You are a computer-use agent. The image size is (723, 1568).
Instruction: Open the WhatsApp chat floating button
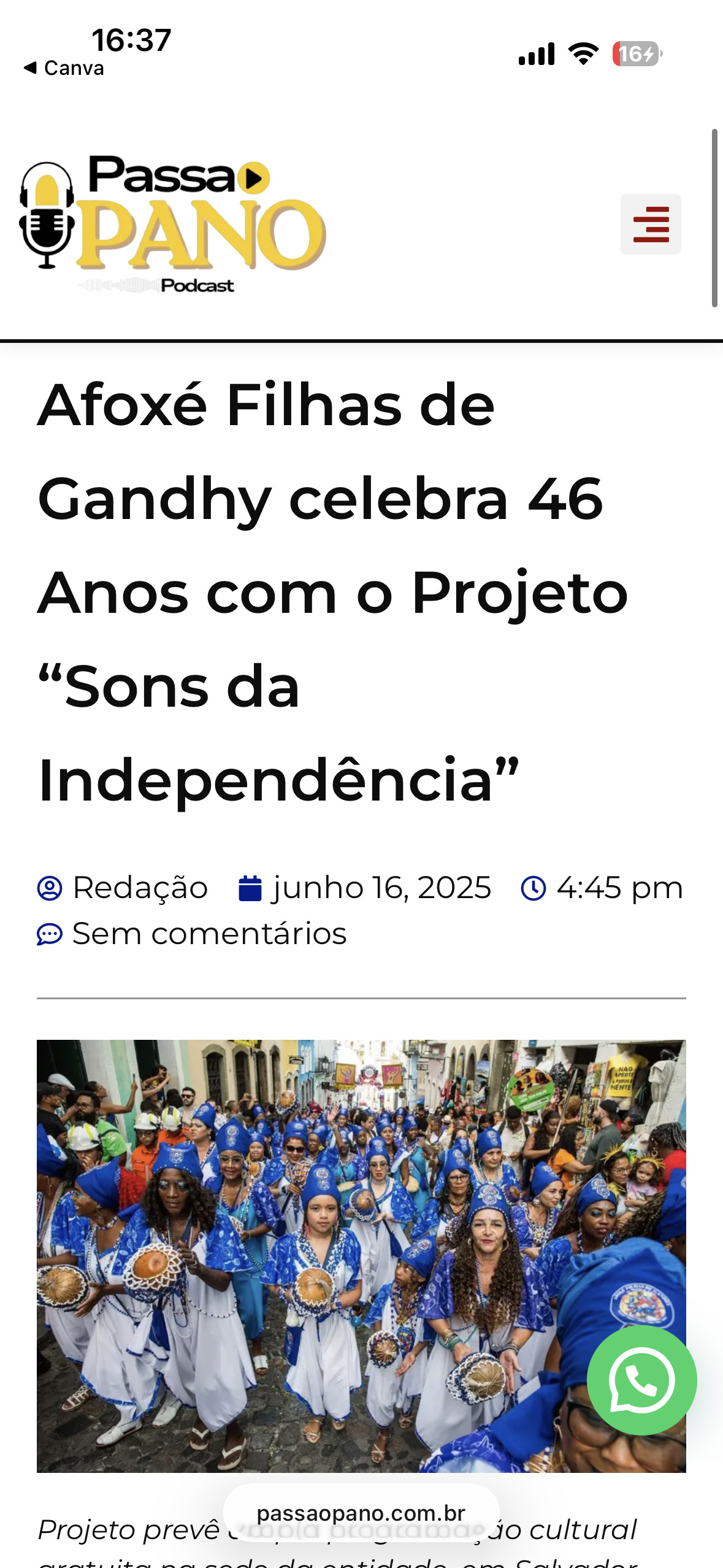tap(641, 1380)
